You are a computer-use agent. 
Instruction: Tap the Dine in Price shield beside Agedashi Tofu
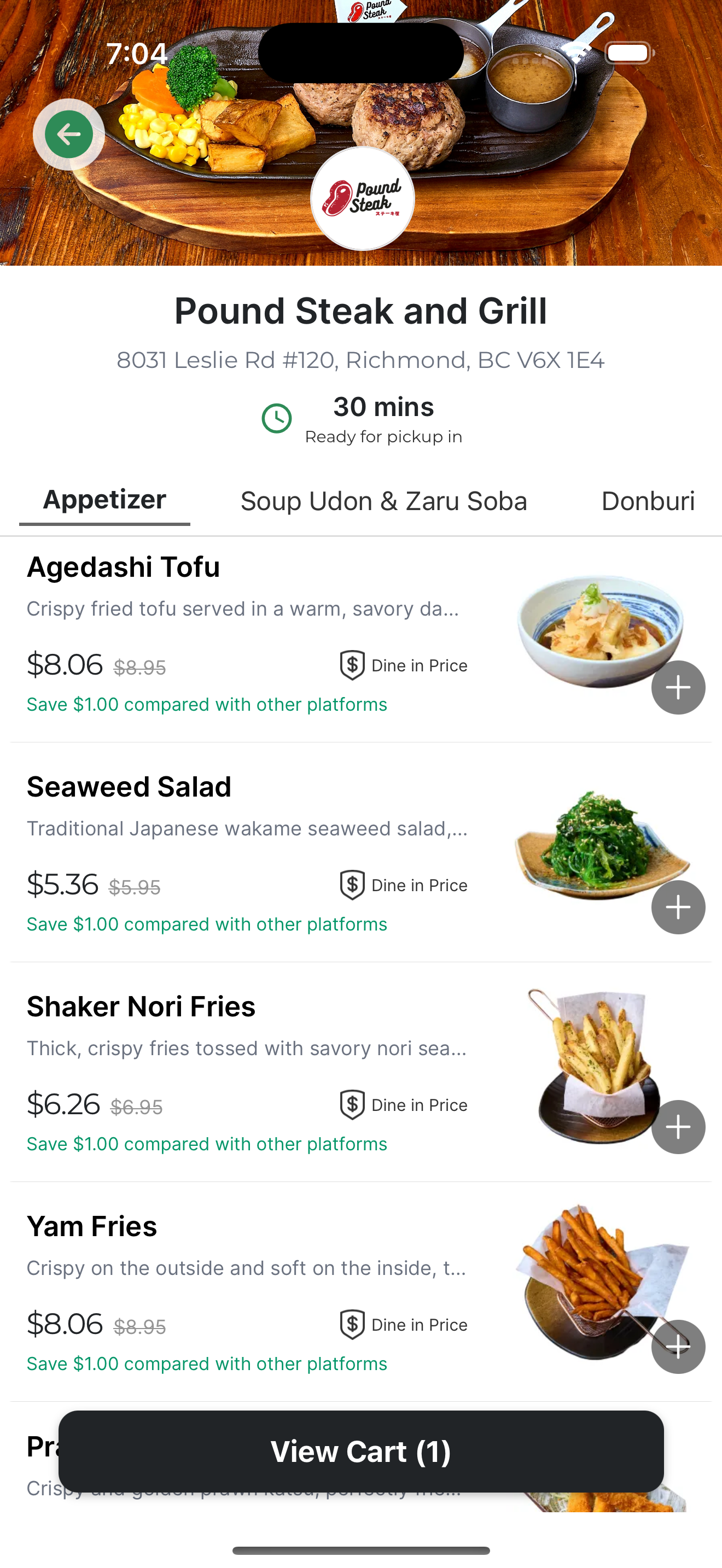[351, 665]
